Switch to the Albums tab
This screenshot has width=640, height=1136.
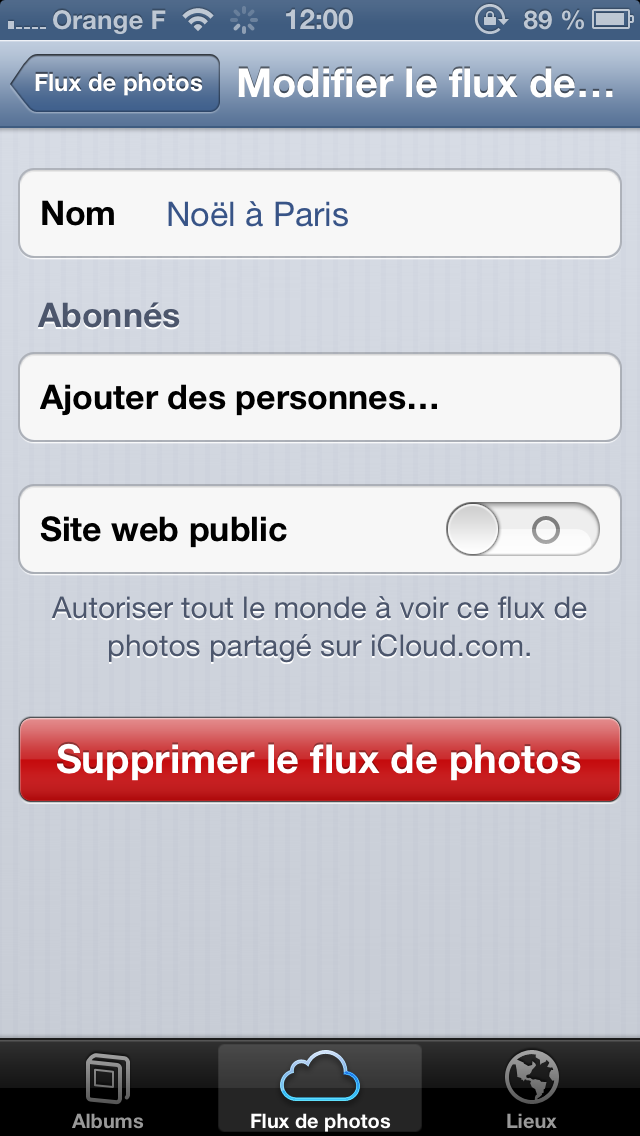pyautogui.click(x=107, y=1090)
